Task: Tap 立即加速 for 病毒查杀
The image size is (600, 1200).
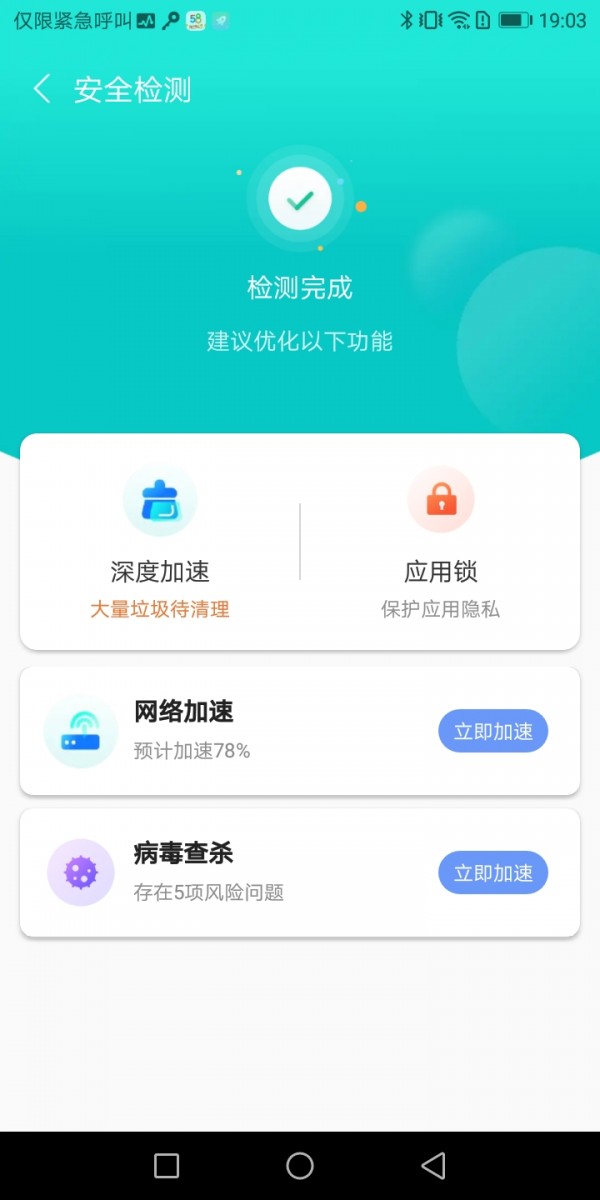Action: click(x=493, y=873)
